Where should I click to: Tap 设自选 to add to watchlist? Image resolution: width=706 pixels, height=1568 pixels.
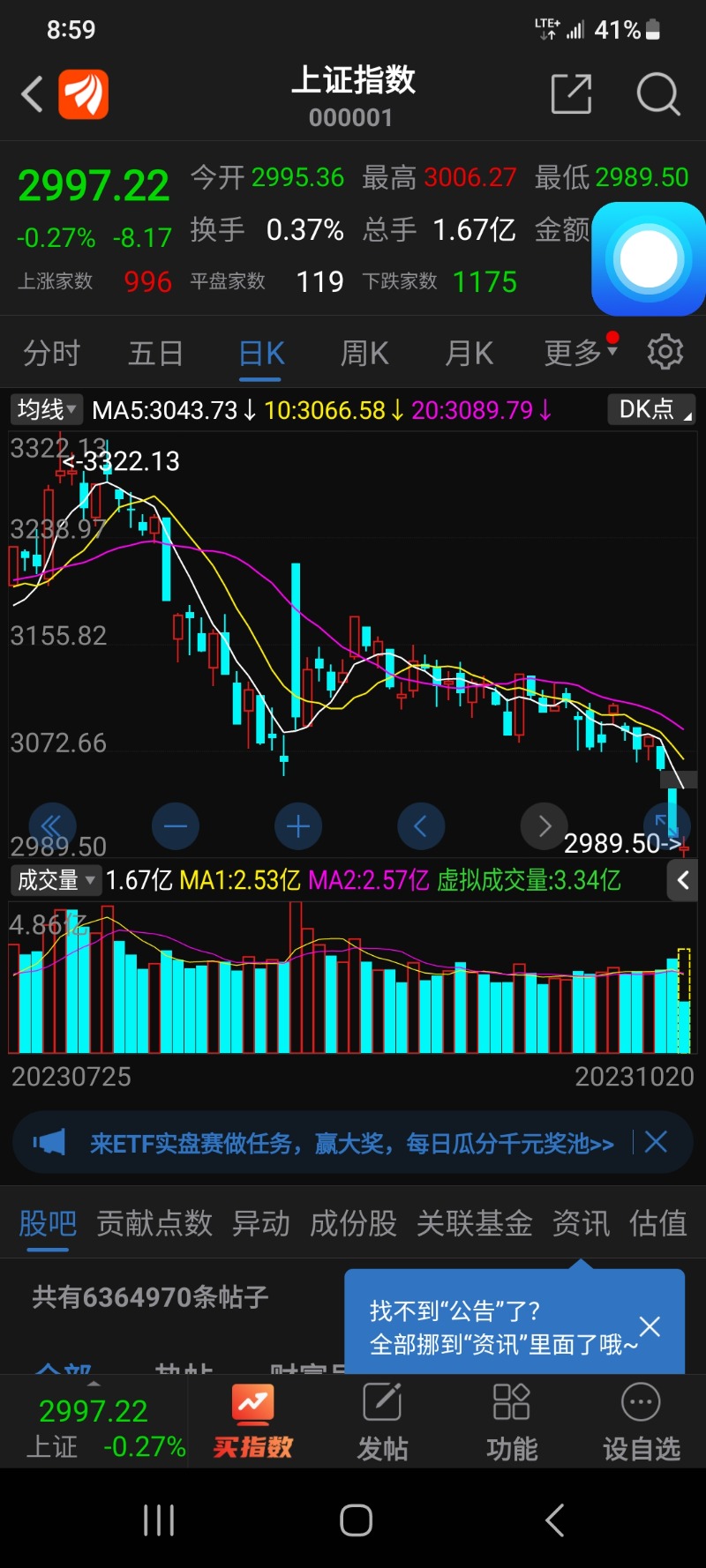pos(642,1422)
